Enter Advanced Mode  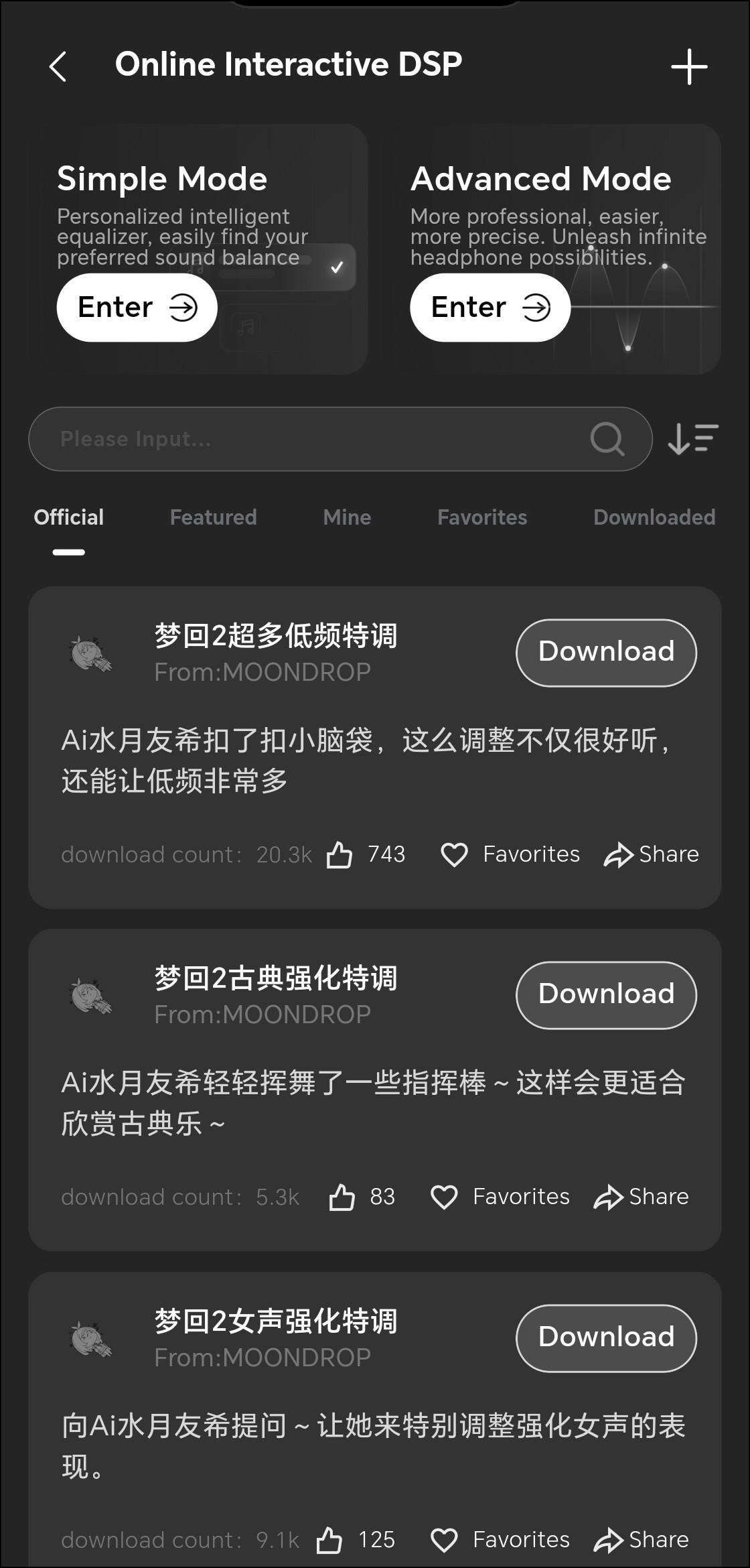click(x=490, y=308)
